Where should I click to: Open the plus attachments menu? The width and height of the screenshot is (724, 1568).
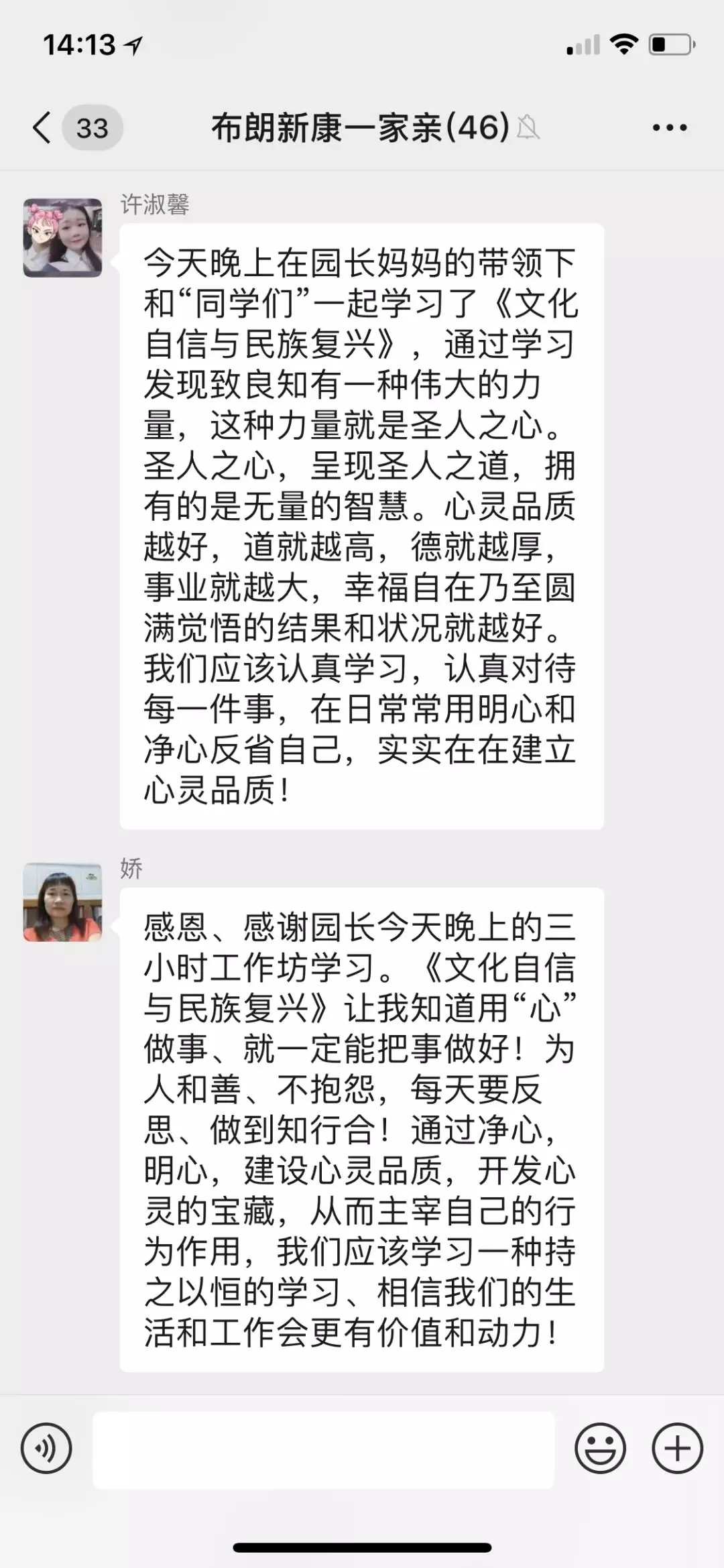click(677, 1448)
